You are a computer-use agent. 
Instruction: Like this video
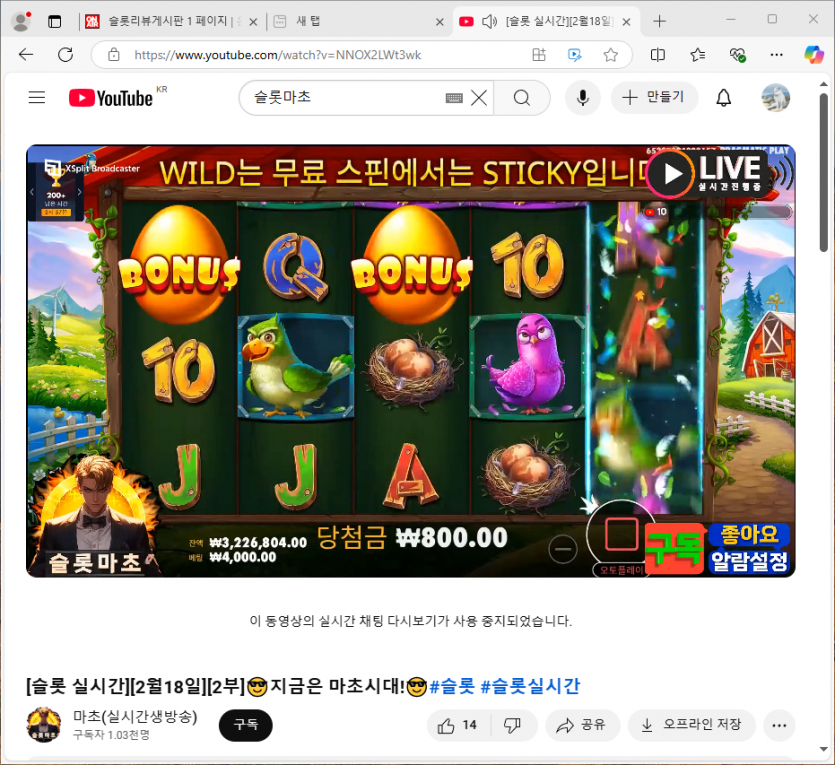point(458,725)
